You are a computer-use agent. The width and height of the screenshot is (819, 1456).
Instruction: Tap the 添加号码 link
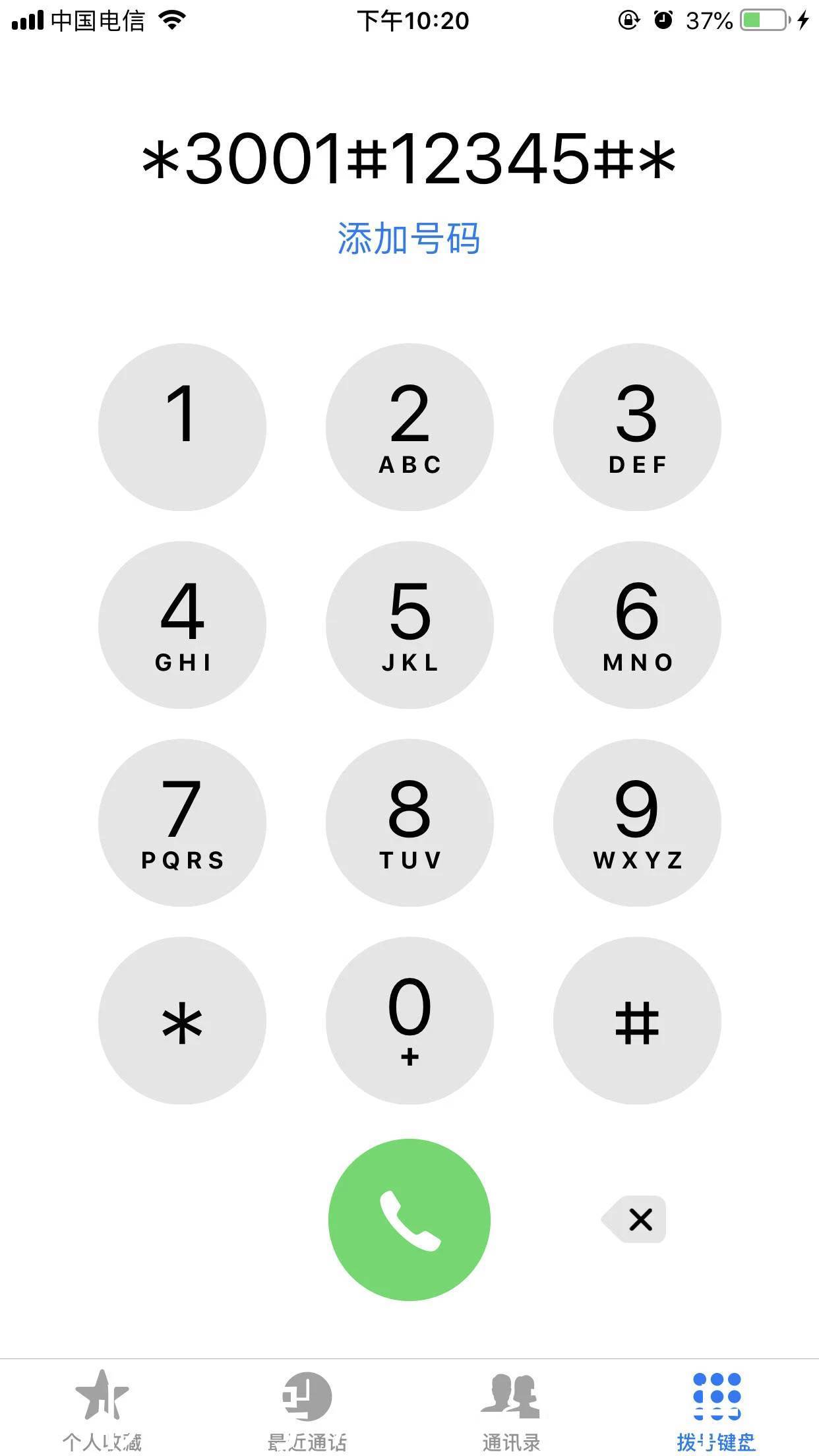point(409,240)
